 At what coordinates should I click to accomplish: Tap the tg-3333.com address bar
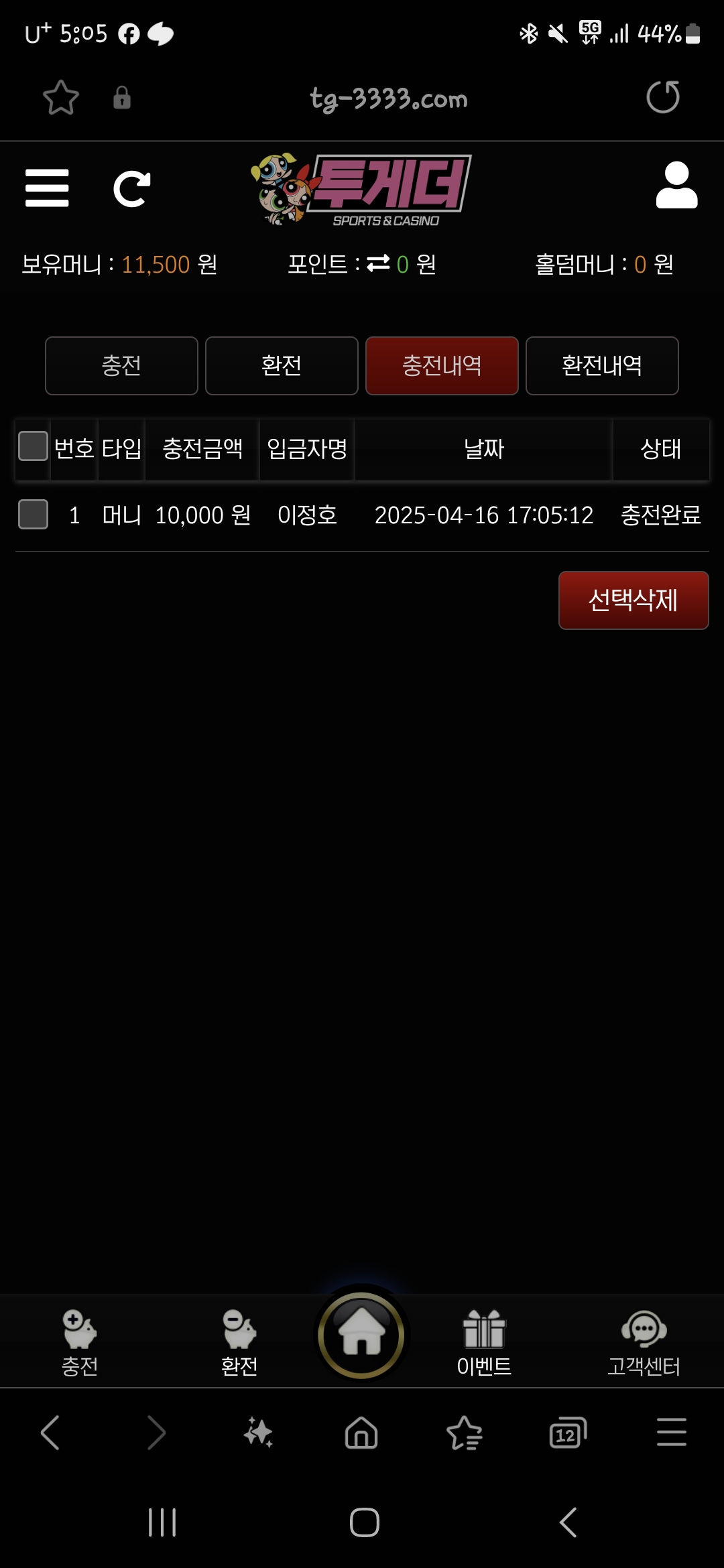[389, 99]
